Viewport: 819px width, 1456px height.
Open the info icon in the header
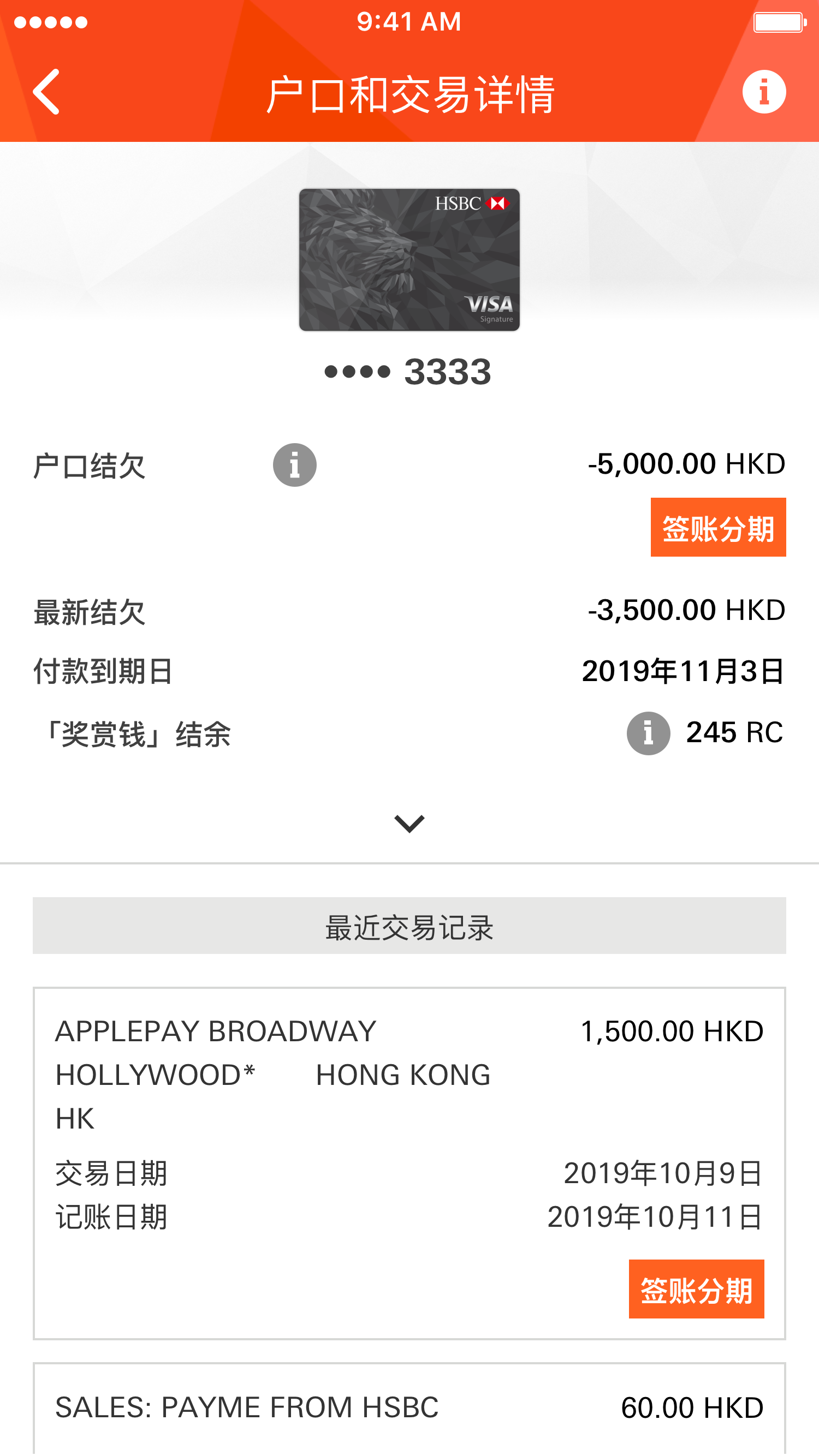763,92
